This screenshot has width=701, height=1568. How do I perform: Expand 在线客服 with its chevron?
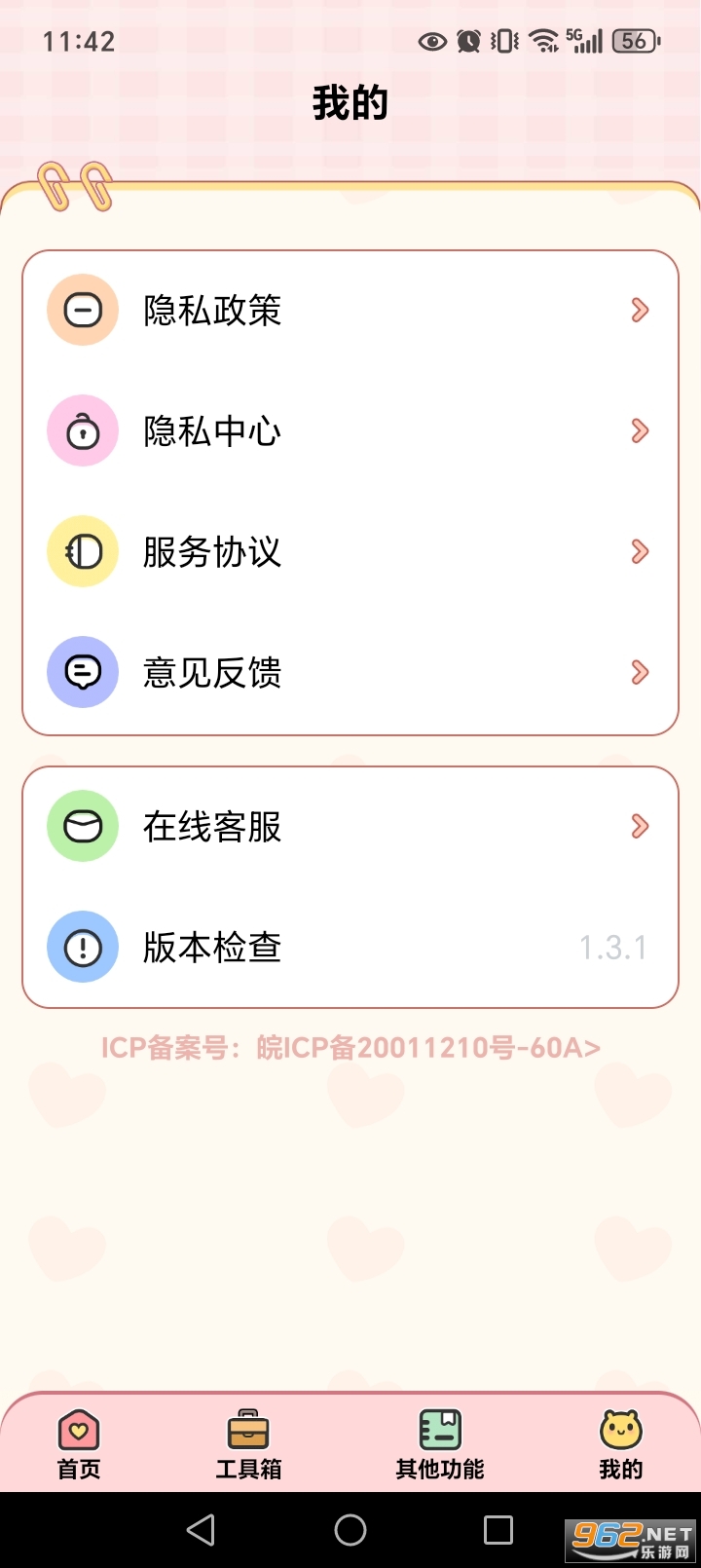point(640,826)
